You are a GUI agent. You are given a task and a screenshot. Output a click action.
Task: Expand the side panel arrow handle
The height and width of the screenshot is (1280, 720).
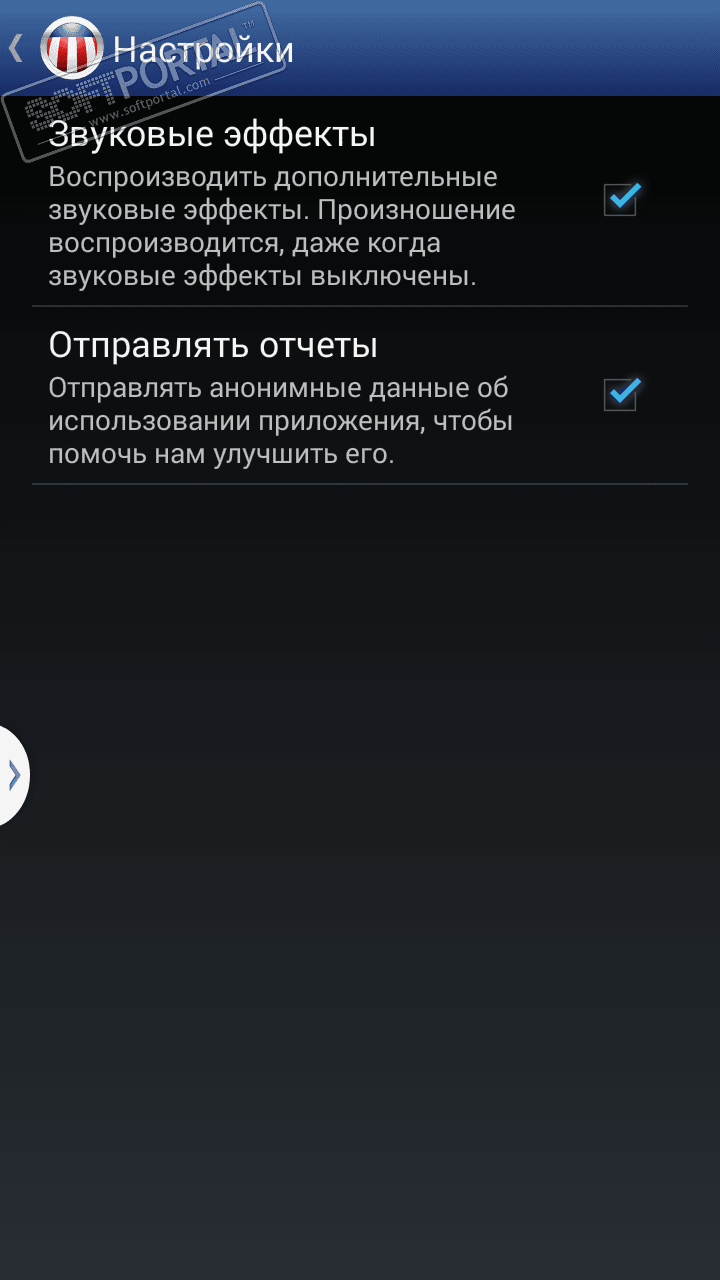pos(13,775)
